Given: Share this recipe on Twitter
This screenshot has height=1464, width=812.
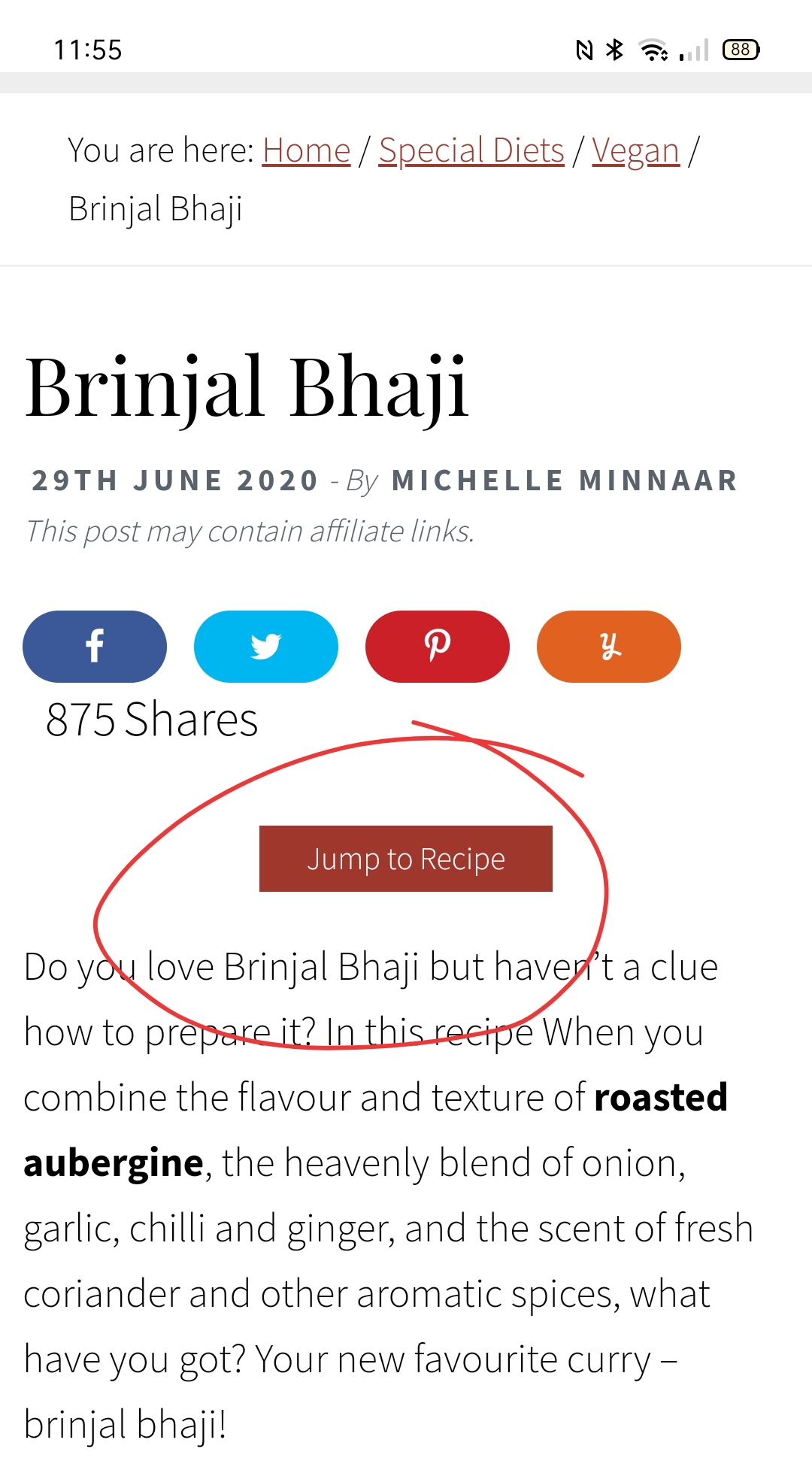Looking at the screenshot, I should coord(266,647).
